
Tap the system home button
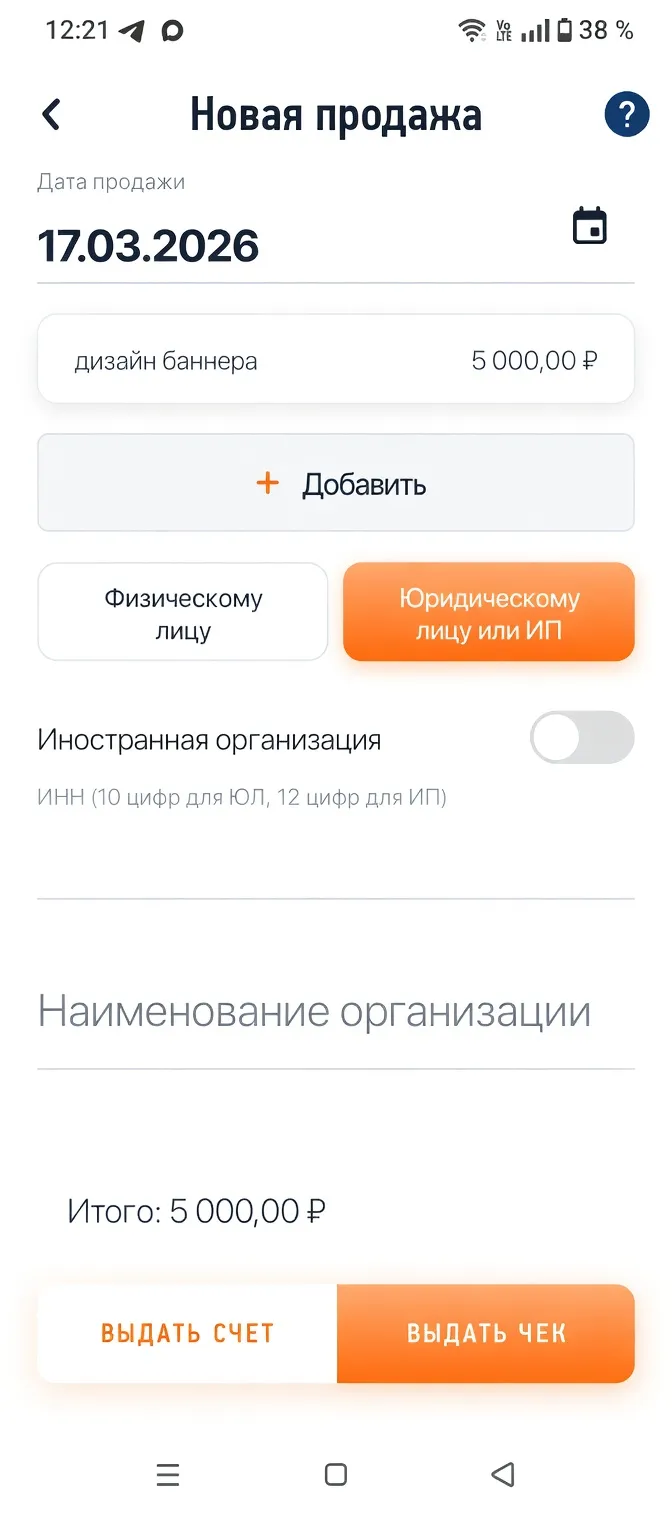(336, 1474)
